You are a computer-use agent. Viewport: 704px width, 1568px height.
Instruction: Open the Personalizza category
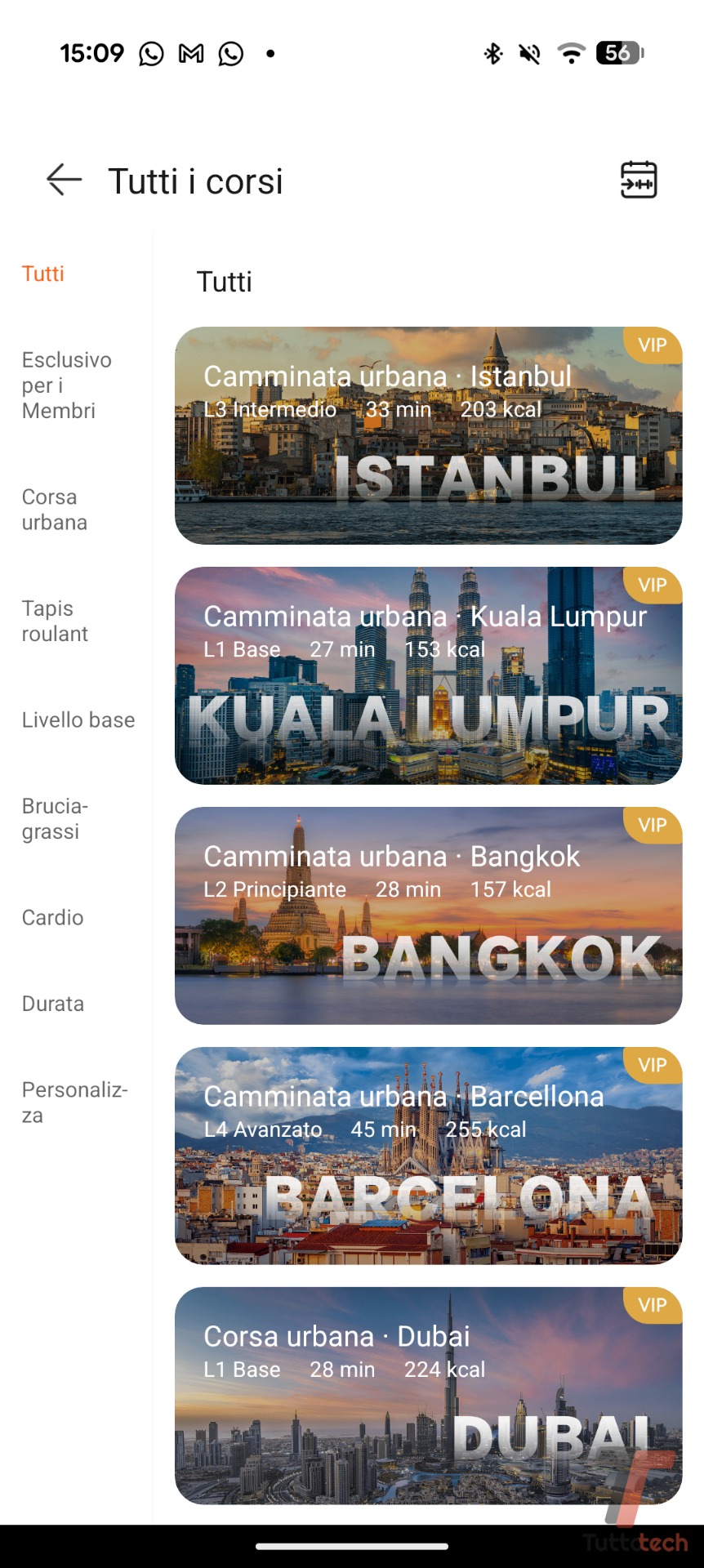coord(74,1102)
